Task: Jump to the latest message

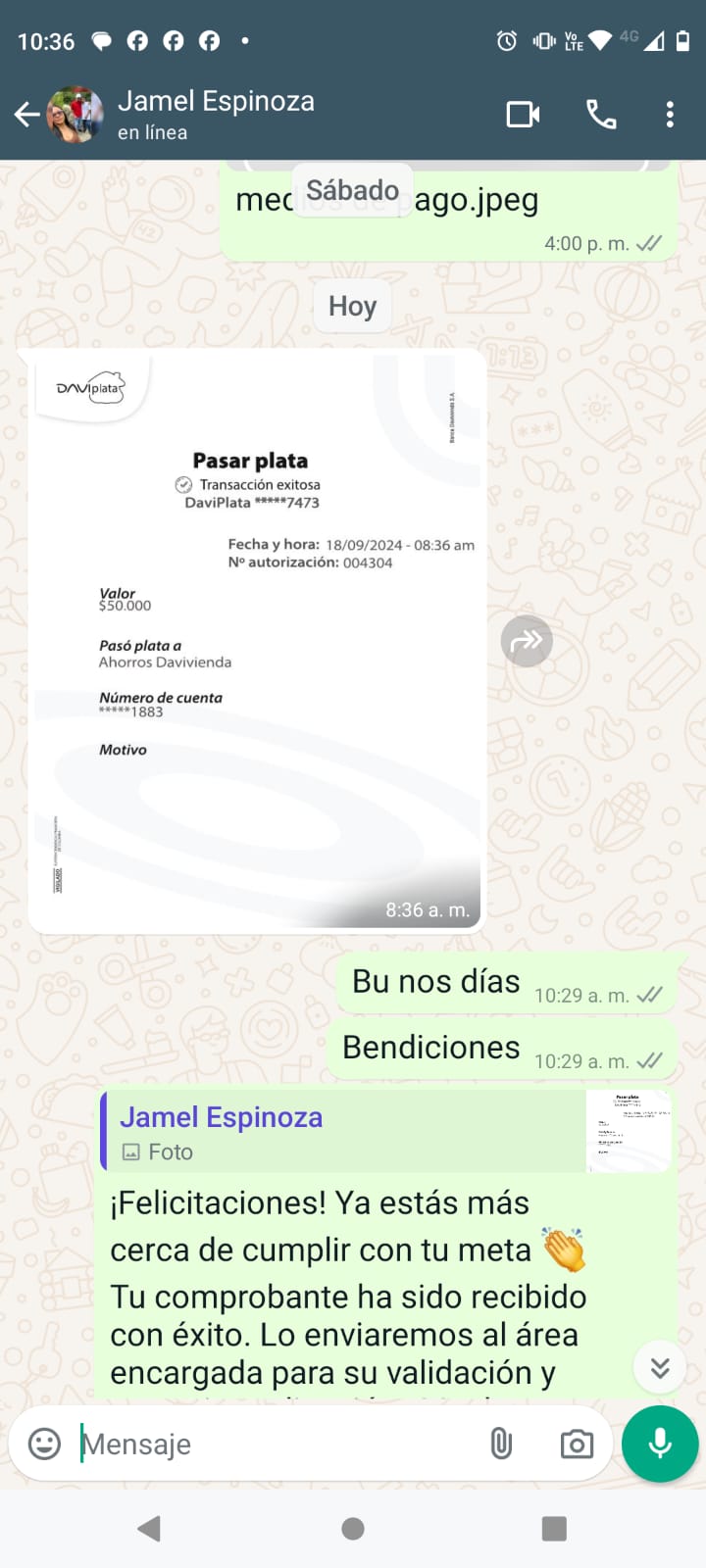Action: point(659,1367)
